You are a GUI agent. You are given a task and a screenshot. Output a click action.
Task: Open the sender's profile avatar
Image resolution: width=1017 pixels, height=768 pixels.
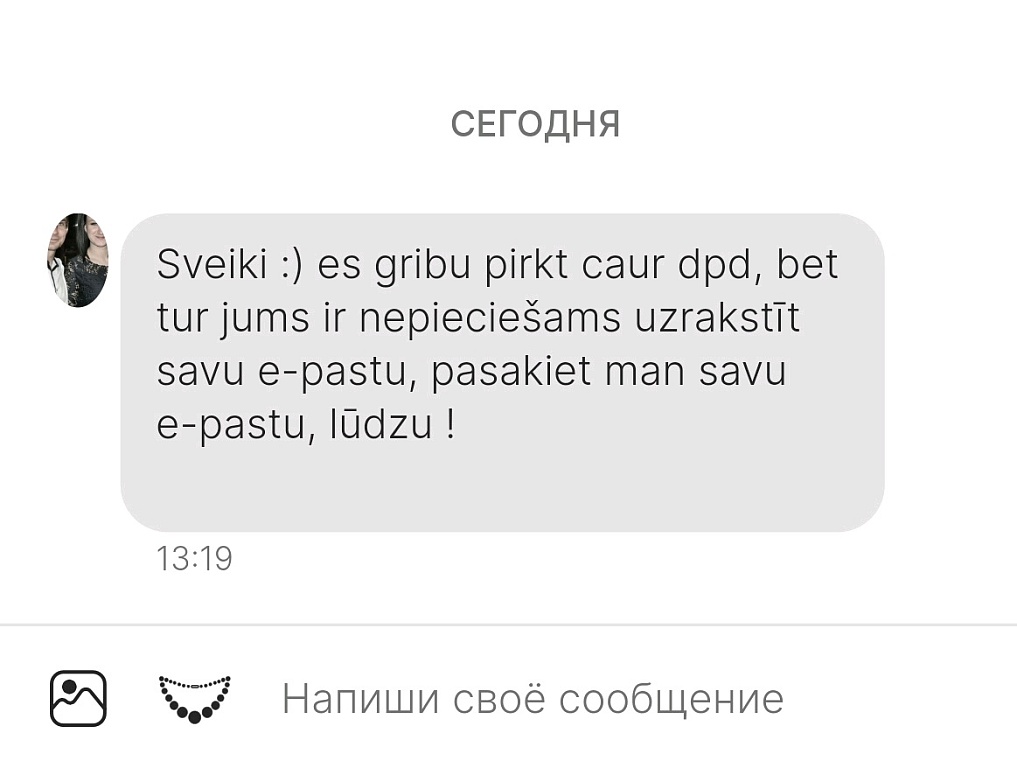[78, 260]
